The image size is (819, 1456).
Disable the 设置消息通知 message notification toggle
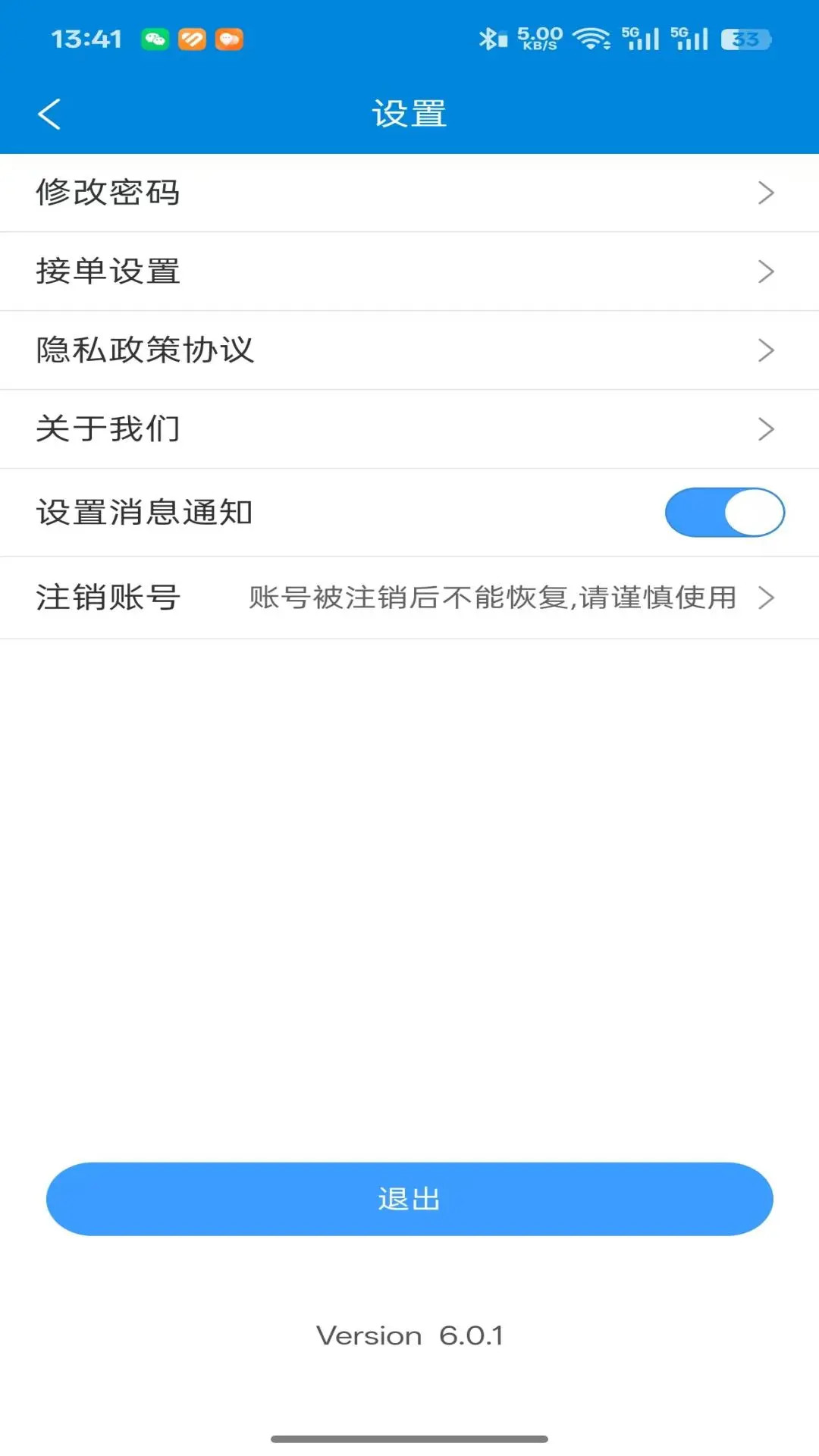point(723,512)
